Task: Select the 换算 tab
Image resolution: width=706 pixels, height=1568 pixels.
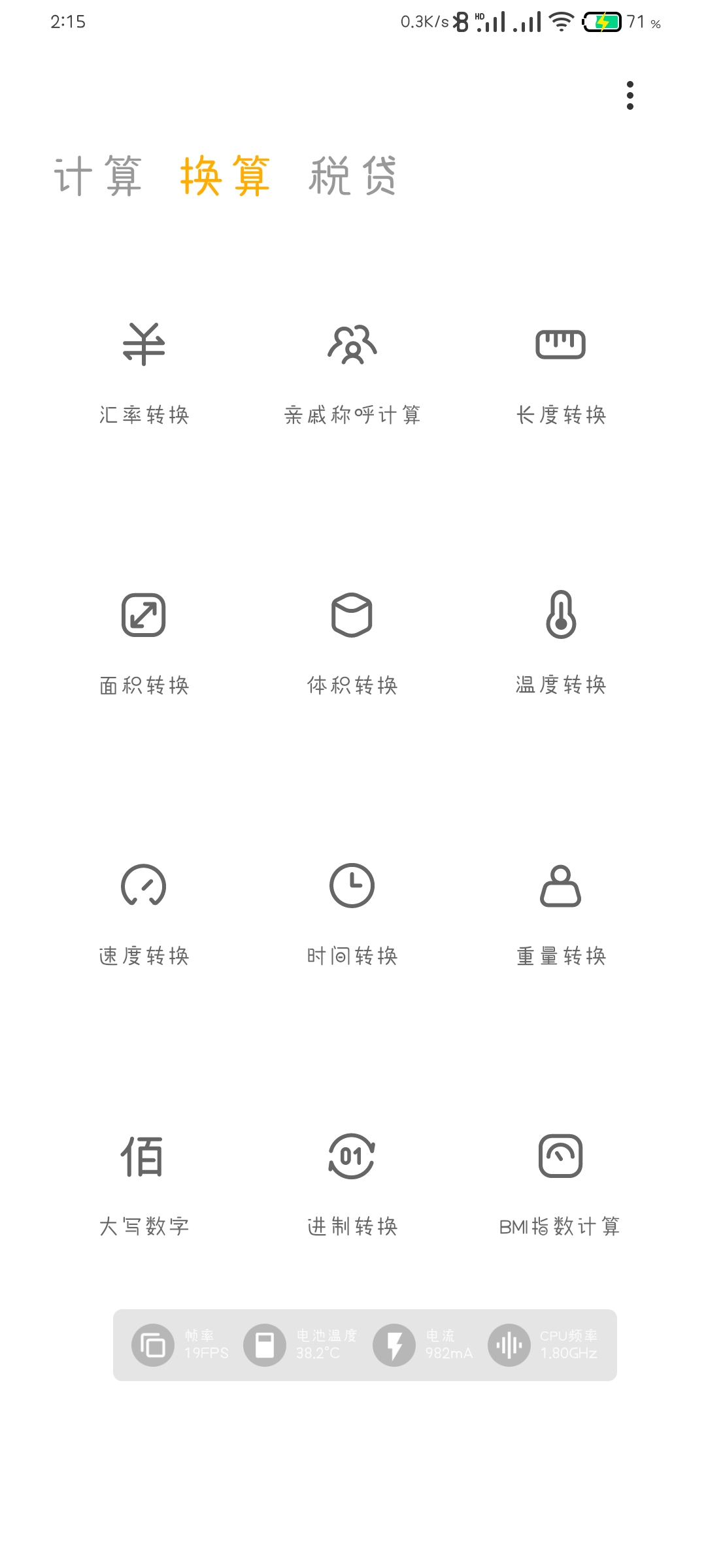Action: pyautogui.click(x=226, y=176)
